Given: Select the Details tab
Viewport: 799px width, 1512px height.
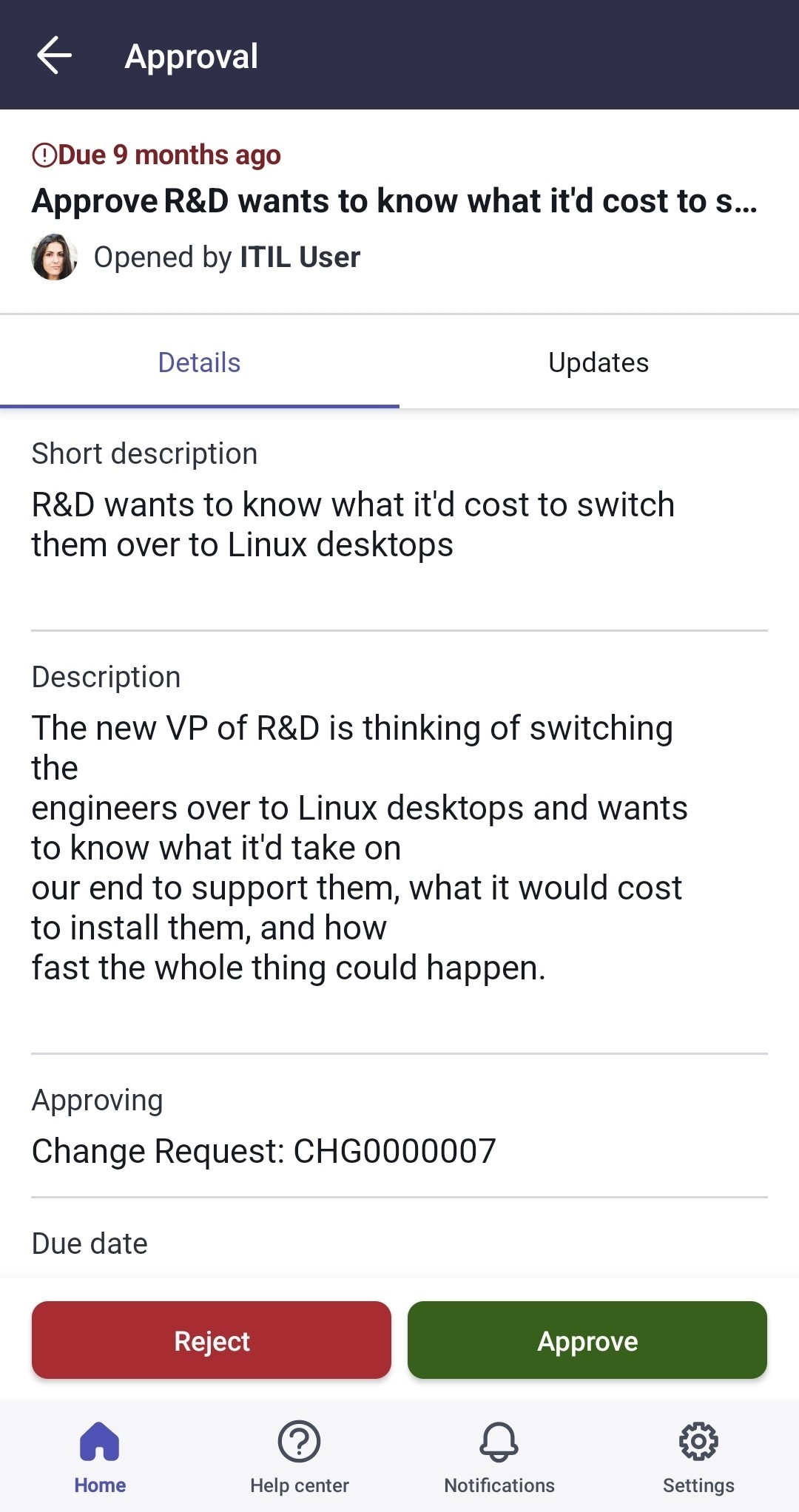Looking at the screenshot, I should 199,362.
